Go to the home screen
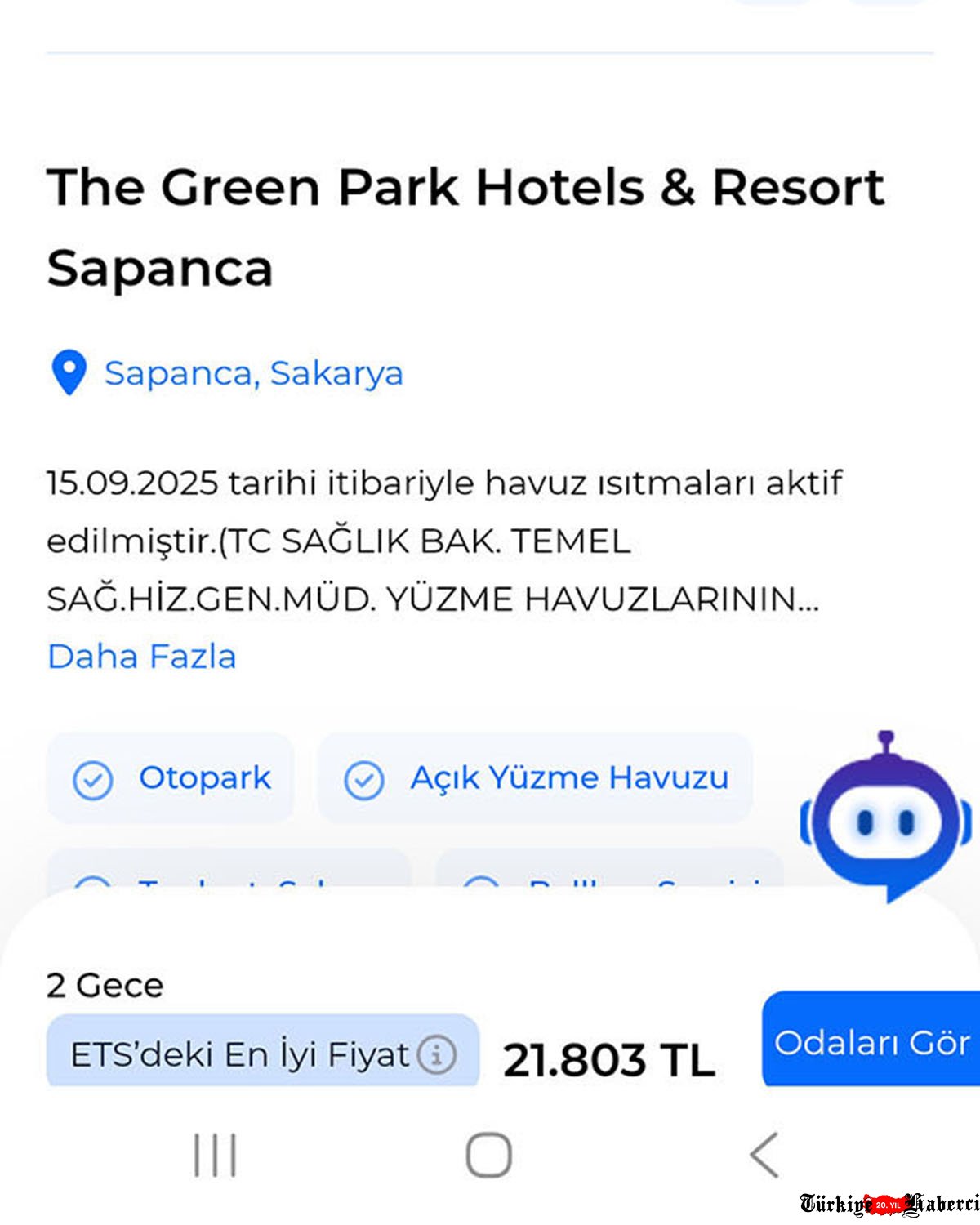The height and width of the screenshot is (1225, 980). click(488, 1155)
